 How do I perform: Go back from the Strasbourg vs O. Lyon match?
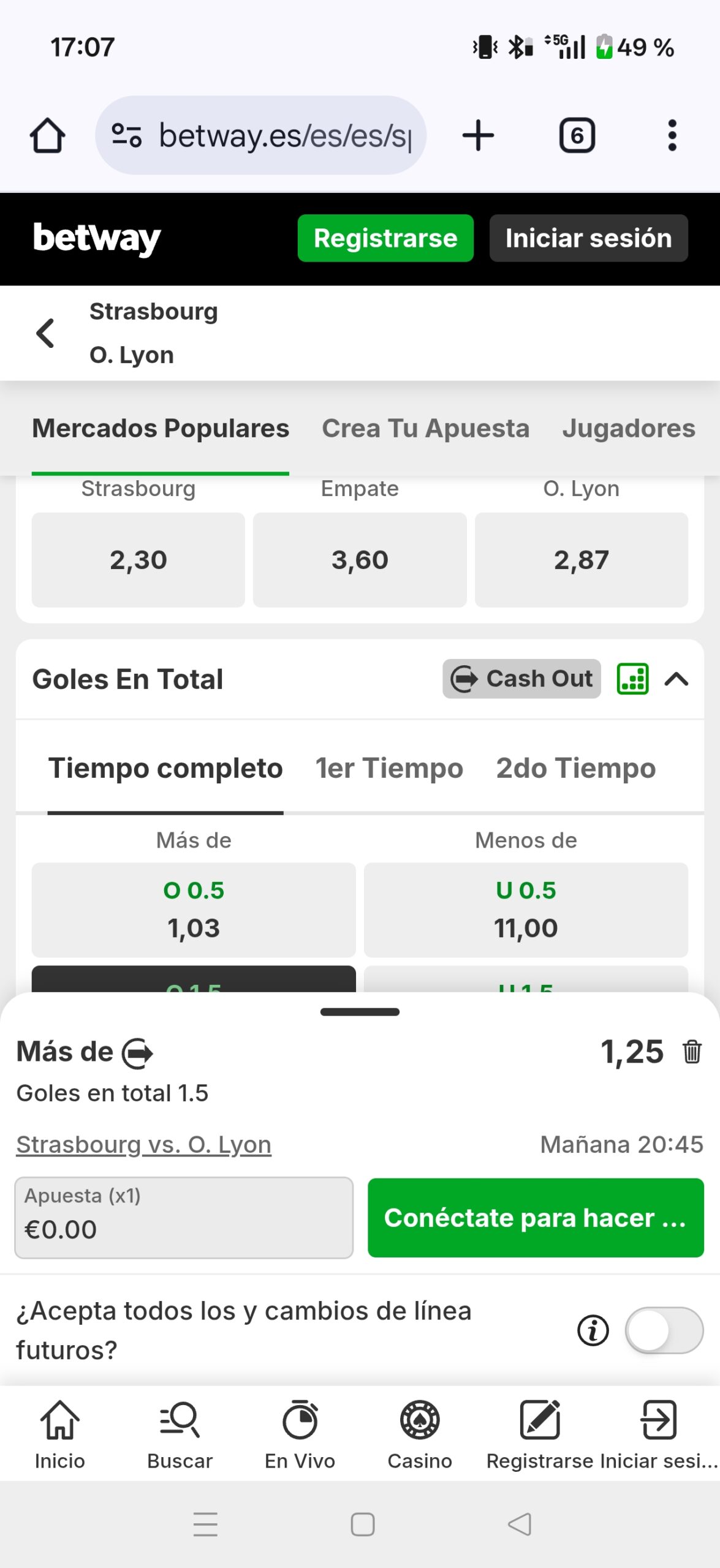point(45,333)
